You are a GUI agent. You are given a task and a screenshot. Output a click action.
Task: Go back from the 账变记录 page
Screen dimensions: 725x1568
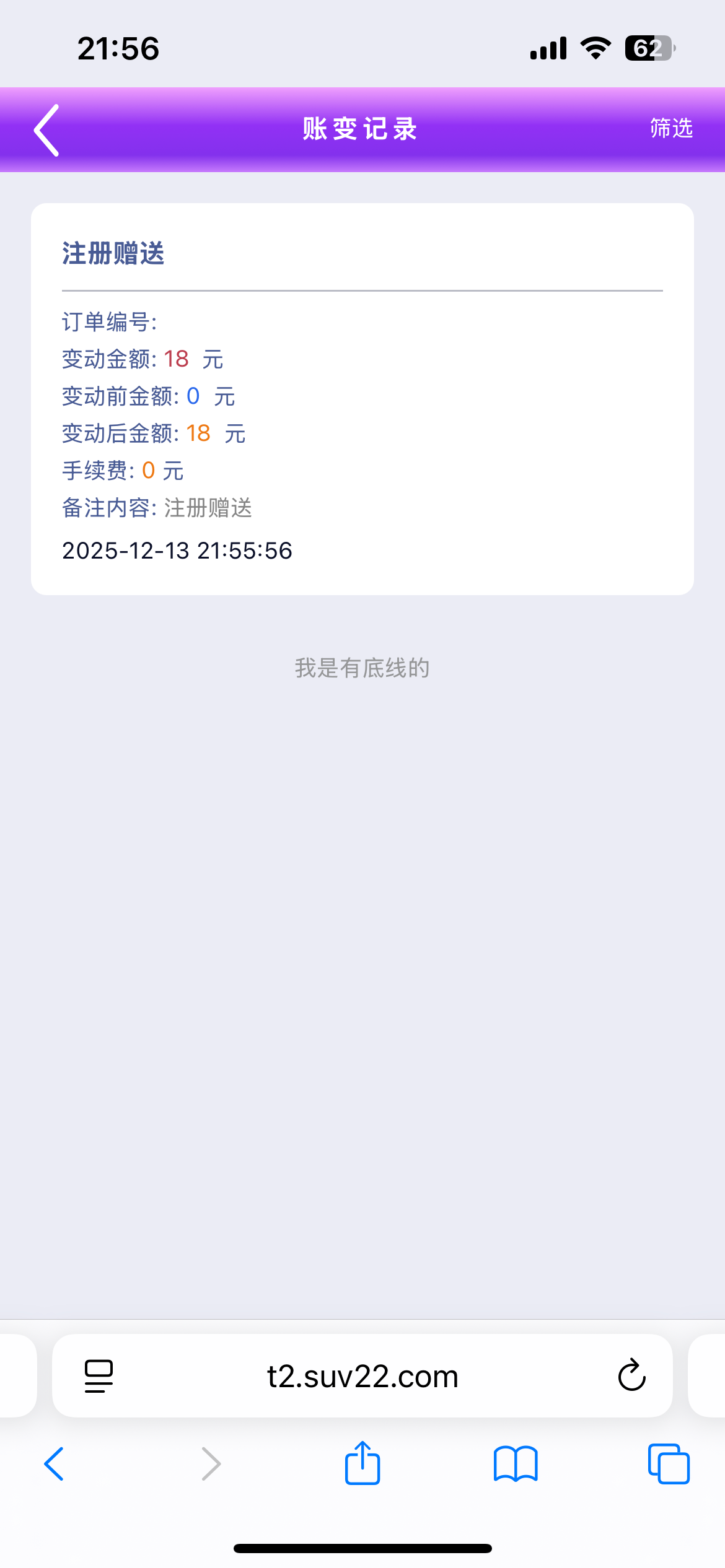pyautogui.click(x=46, y=130)
